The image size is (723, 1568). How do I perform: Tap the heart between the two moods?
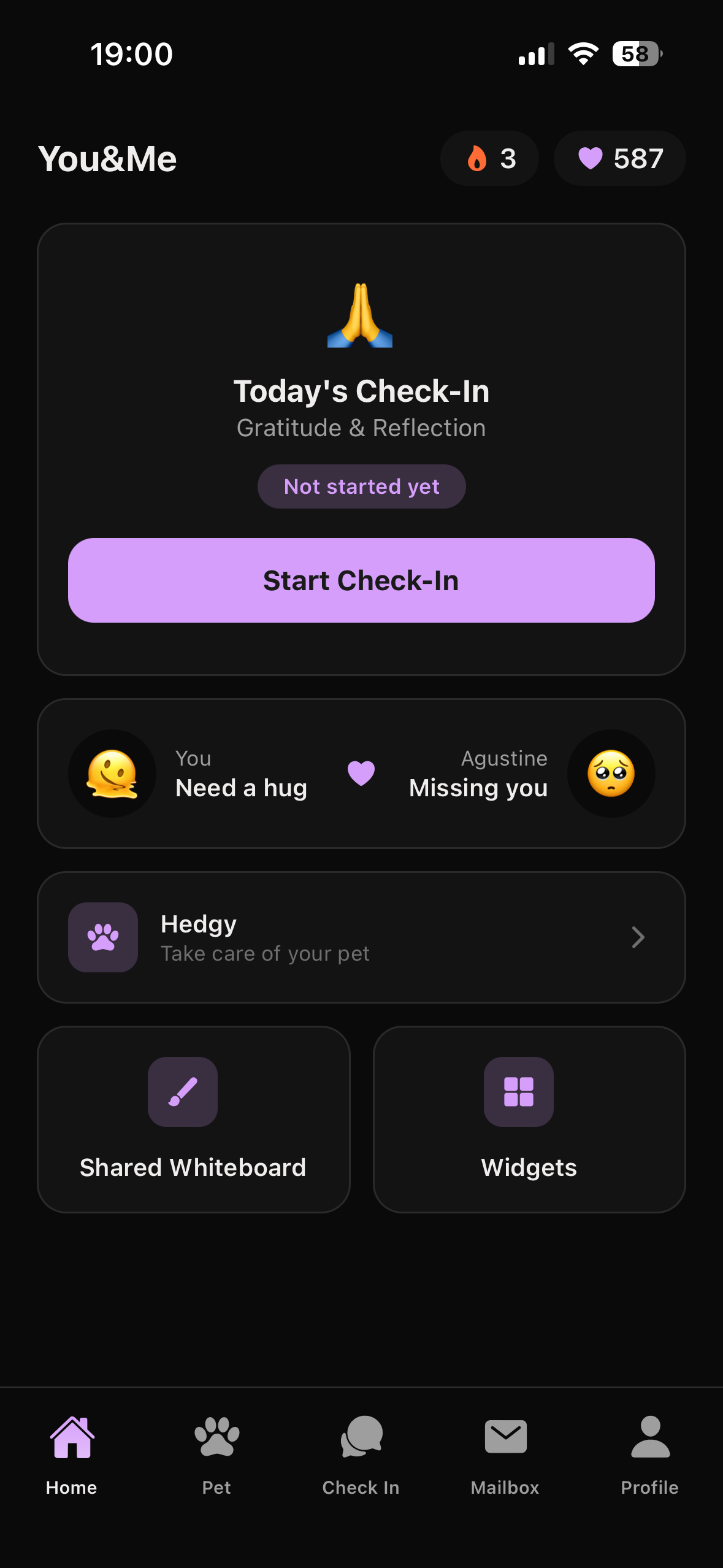[361, 774]
